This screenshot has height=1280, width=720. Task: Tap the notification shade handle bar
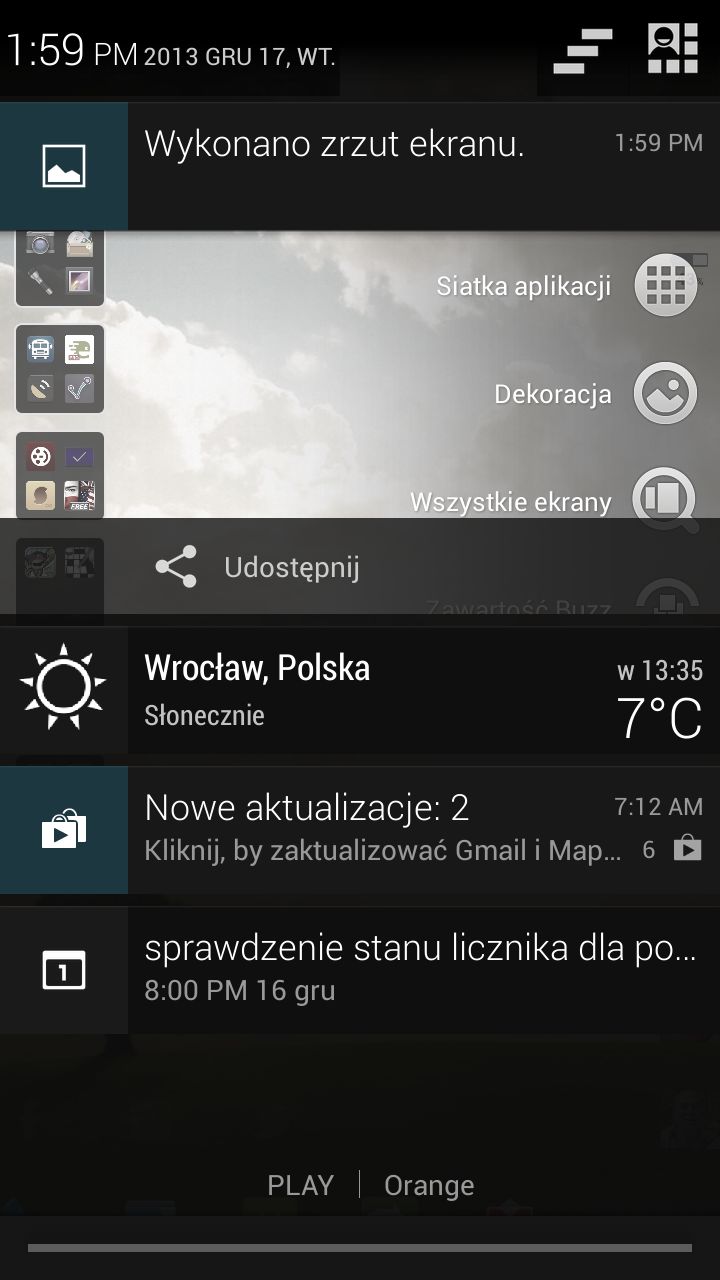coord(360,1247)
